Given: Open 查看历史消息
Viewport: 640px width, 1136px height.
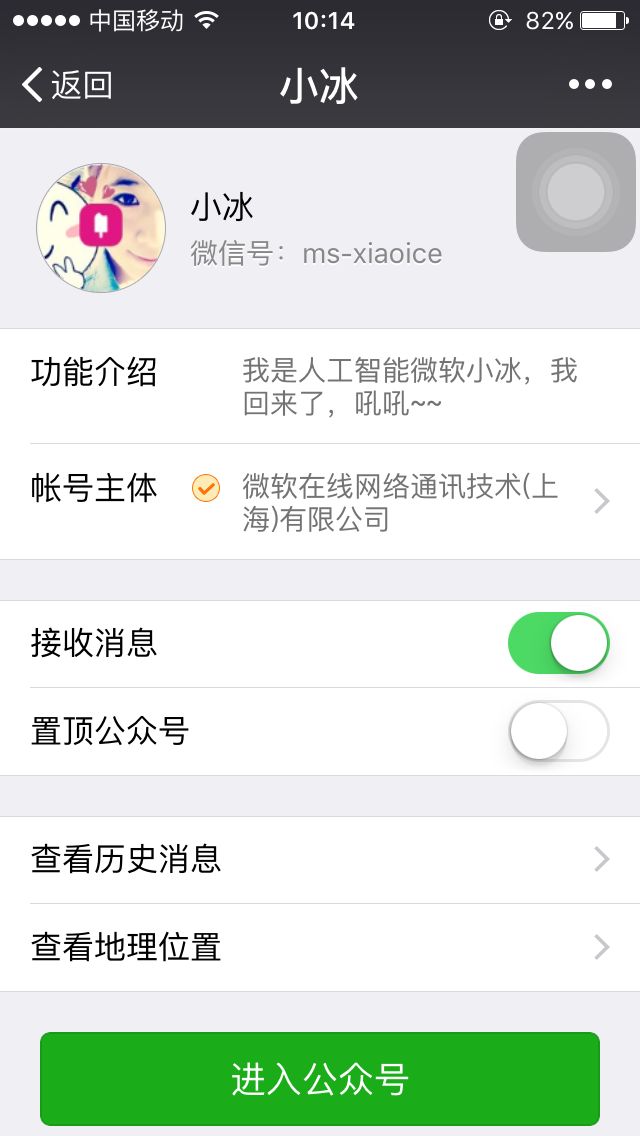Looking at the screenshot, I should [x=320, y=860].
